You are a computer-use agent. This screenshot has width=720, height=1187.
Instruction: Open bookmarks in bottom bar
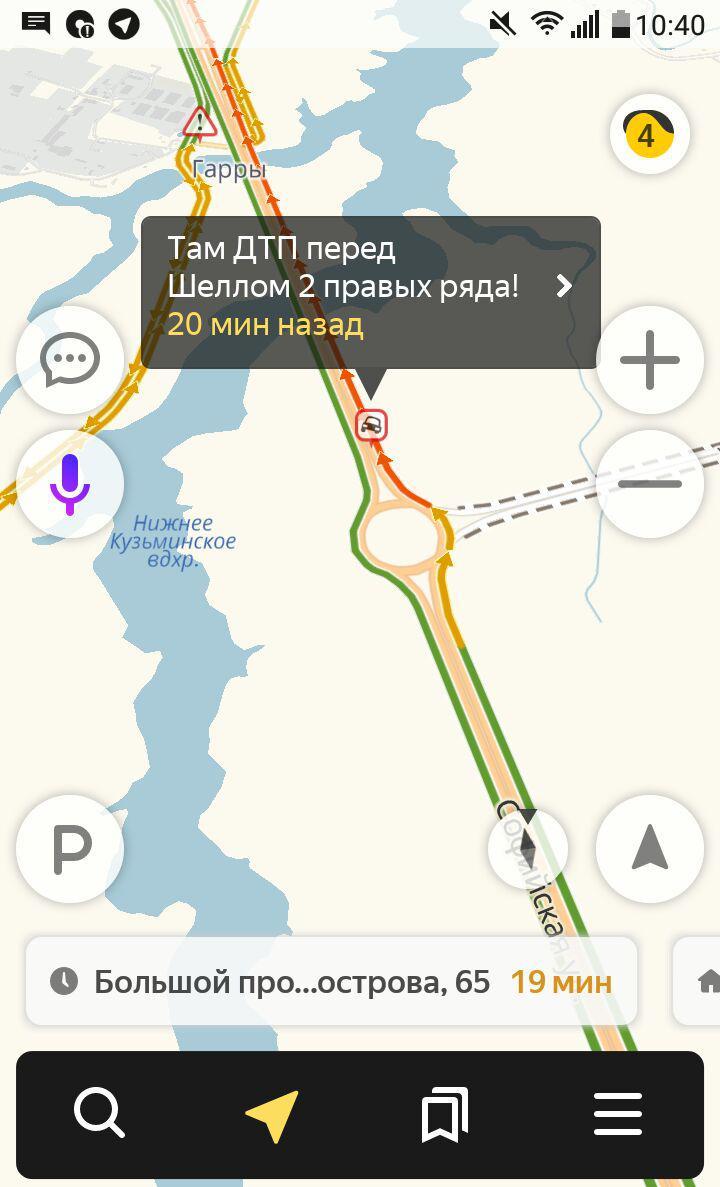click(x=445, y=1114)
